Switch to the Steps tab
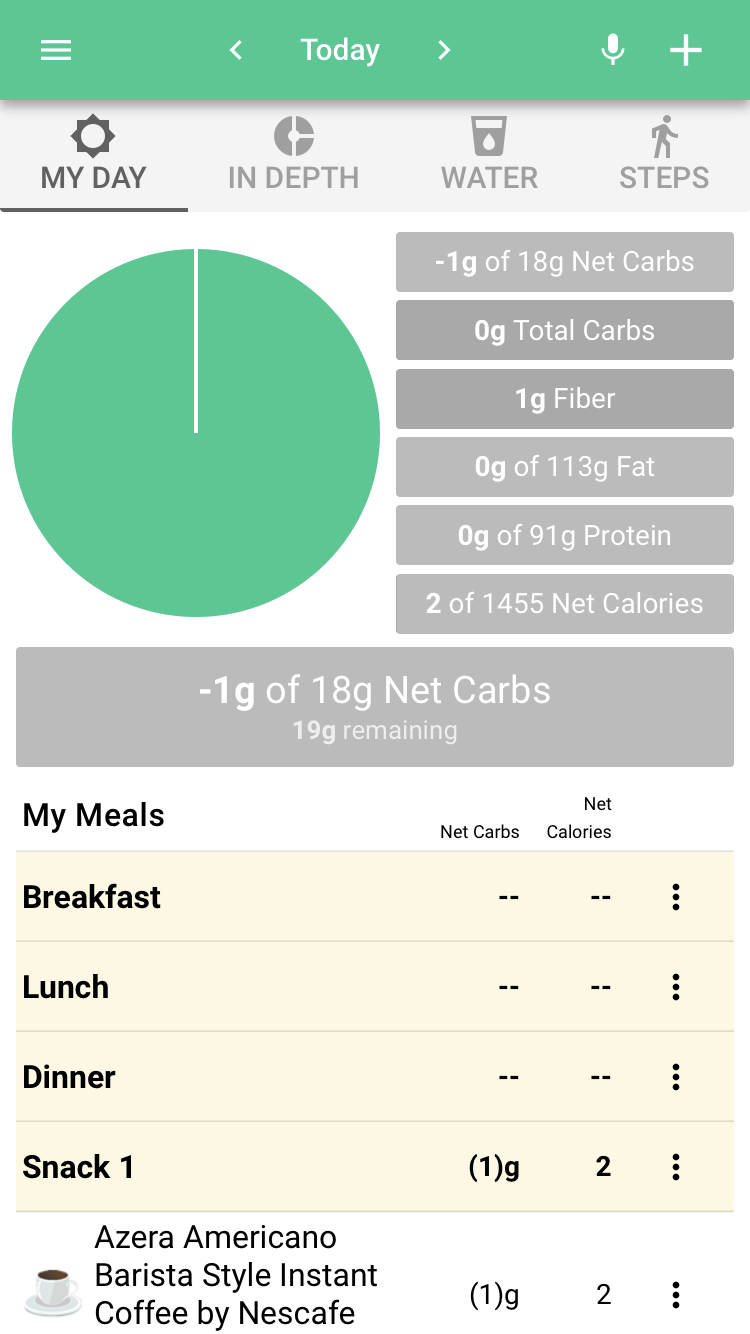This screenshot has height=1334, width=750. [664, 155]
